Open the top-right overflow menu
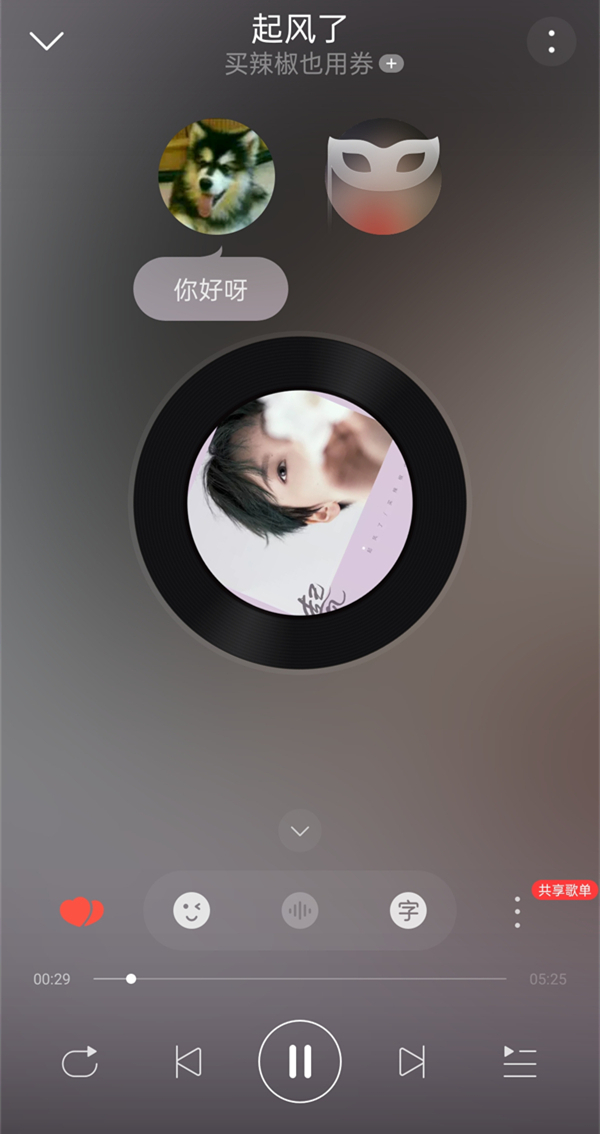 [551, 41]
